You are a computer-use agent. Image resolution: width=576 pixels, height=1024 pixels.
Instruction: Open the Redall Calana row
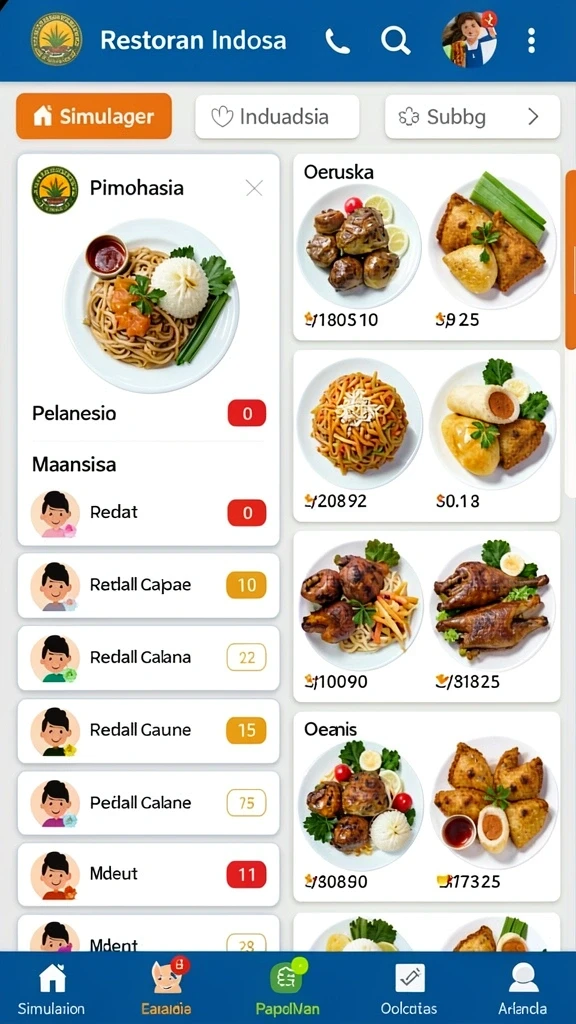click(149, 658)
